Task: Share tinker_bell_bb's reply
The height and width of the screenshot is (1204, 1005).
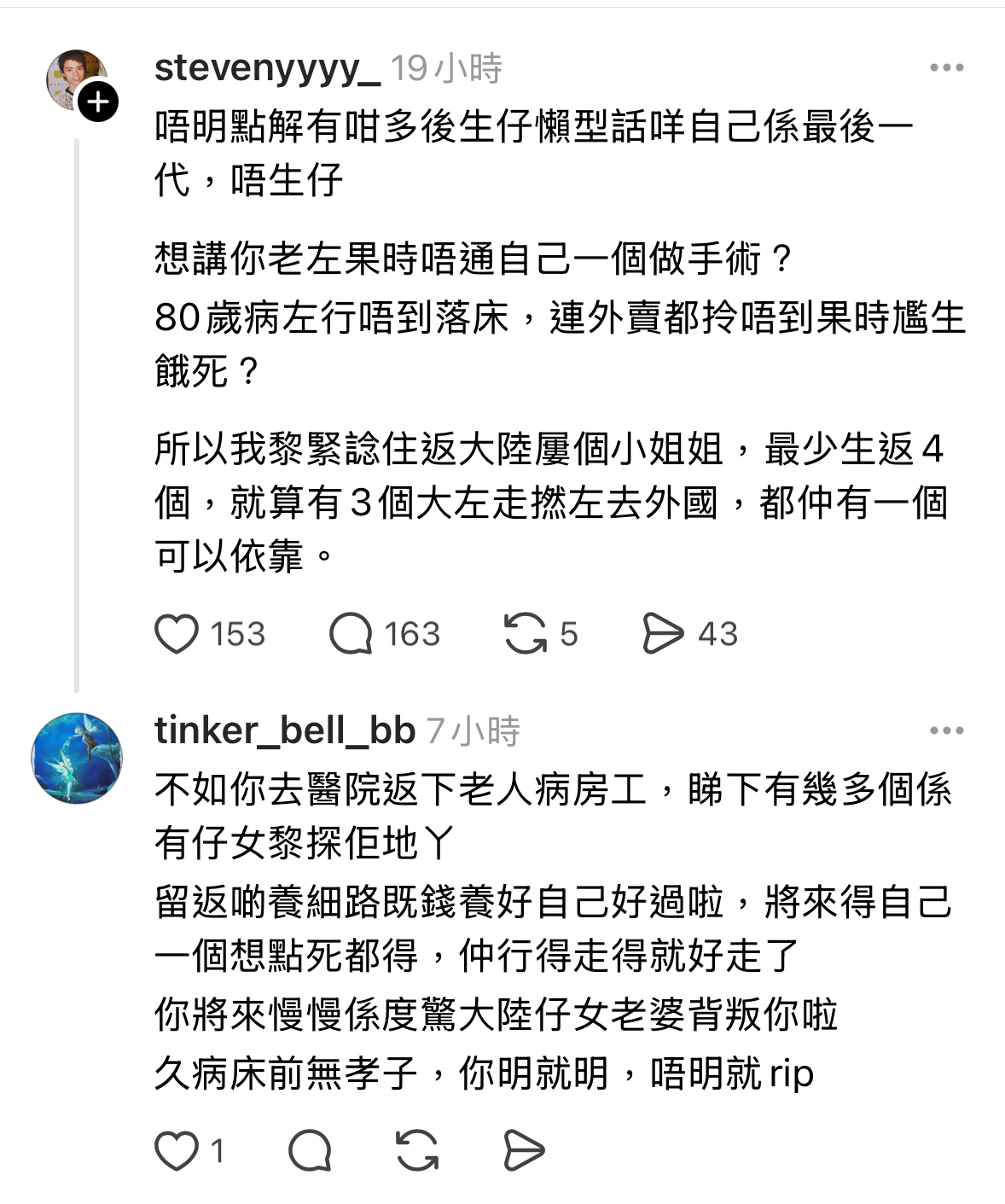Action: point(523,1150)
